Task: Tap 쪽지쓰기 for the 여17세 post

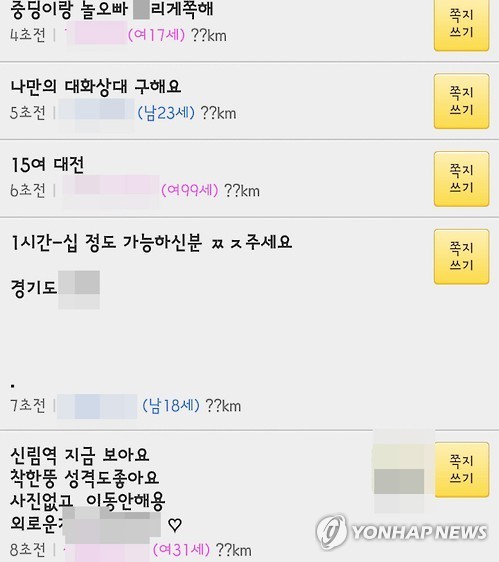Action: click(461, 24)
